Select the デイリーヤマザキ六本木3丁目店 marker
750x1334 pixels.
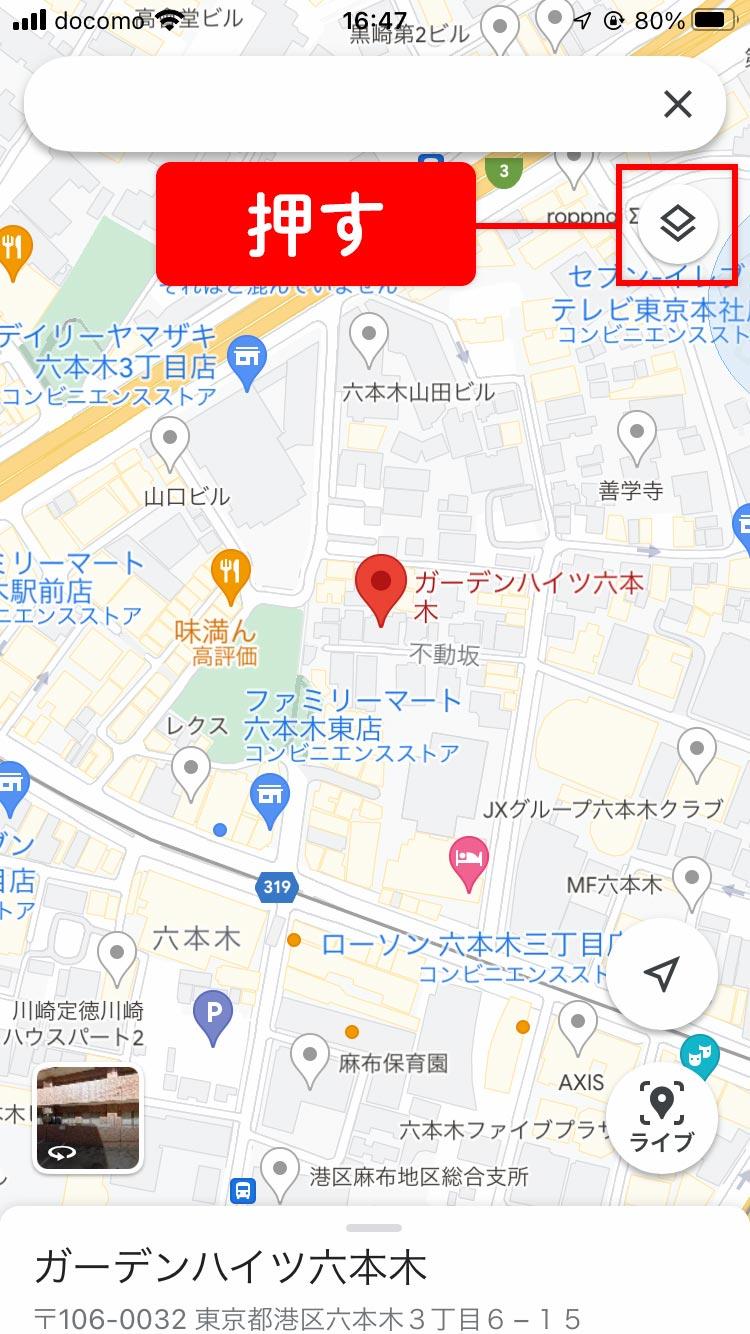245,359
